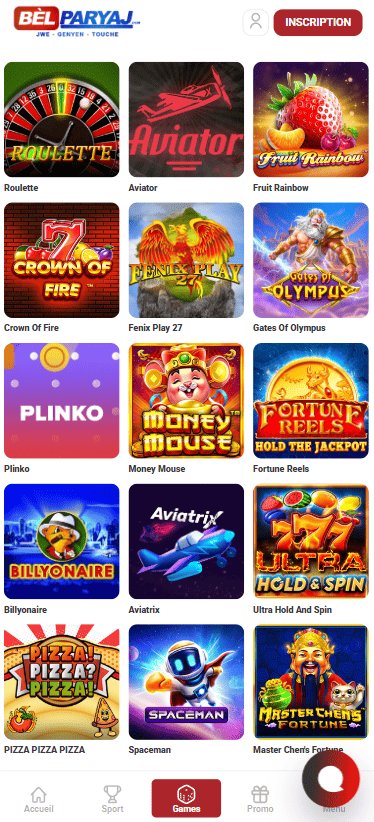The width and height of the screenshot is (374, 822).
Task: Launch the Aviatrix game
Action: tap(186, 542)
